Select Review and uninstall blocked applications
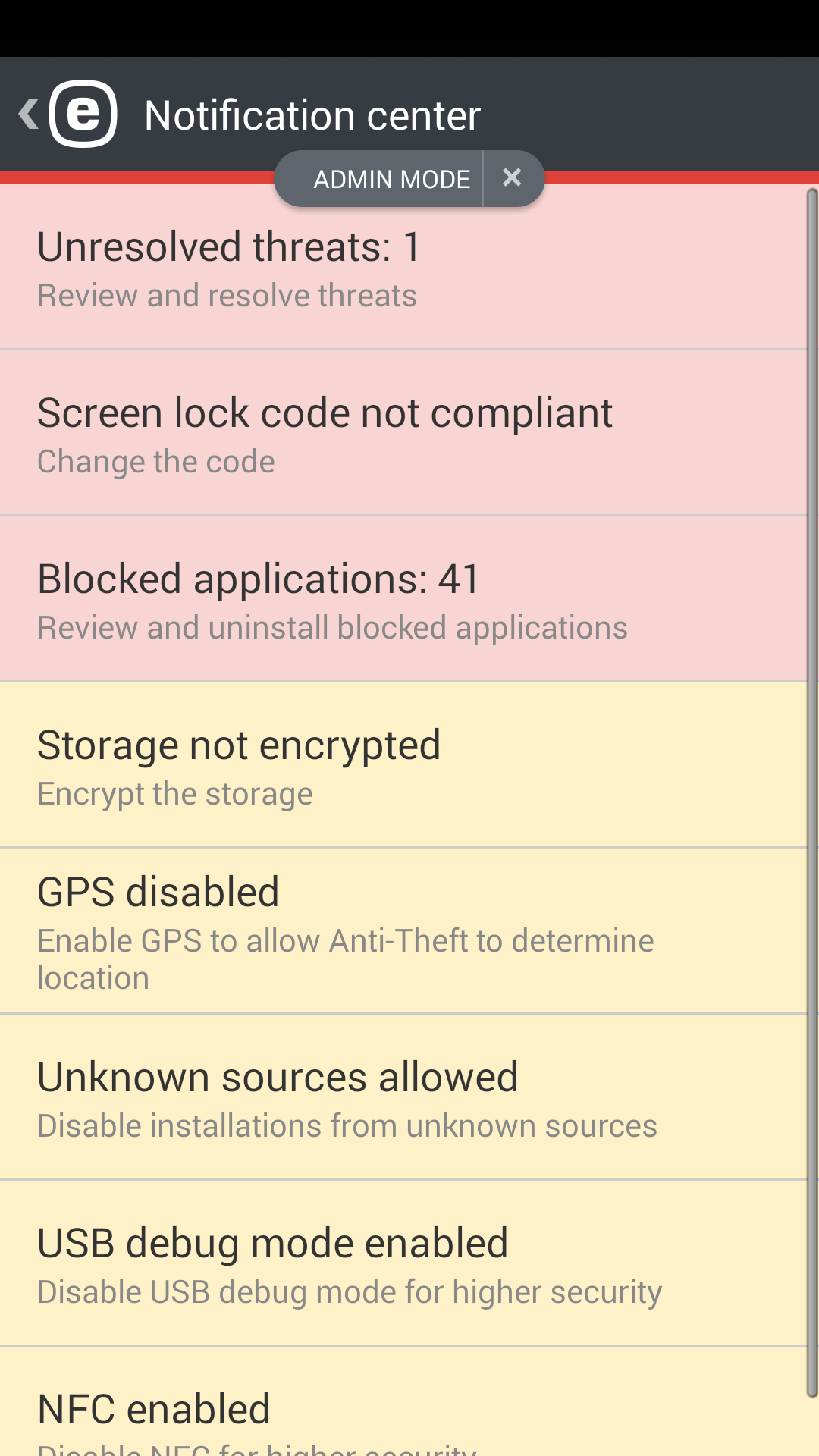The height and width of the screenshot is (1456, 819). [332, 627]
